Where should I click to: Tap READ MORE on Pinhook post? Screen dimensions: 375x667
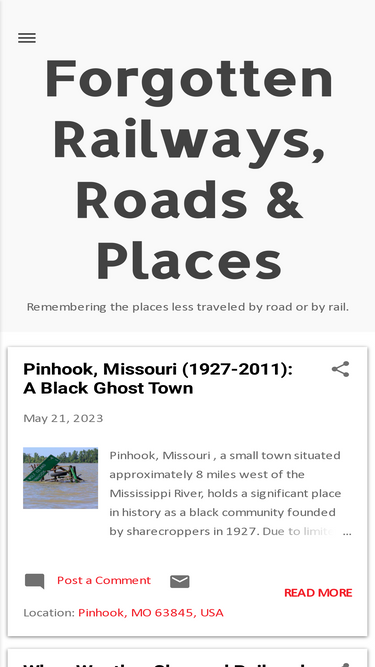(x=318, y=593)
